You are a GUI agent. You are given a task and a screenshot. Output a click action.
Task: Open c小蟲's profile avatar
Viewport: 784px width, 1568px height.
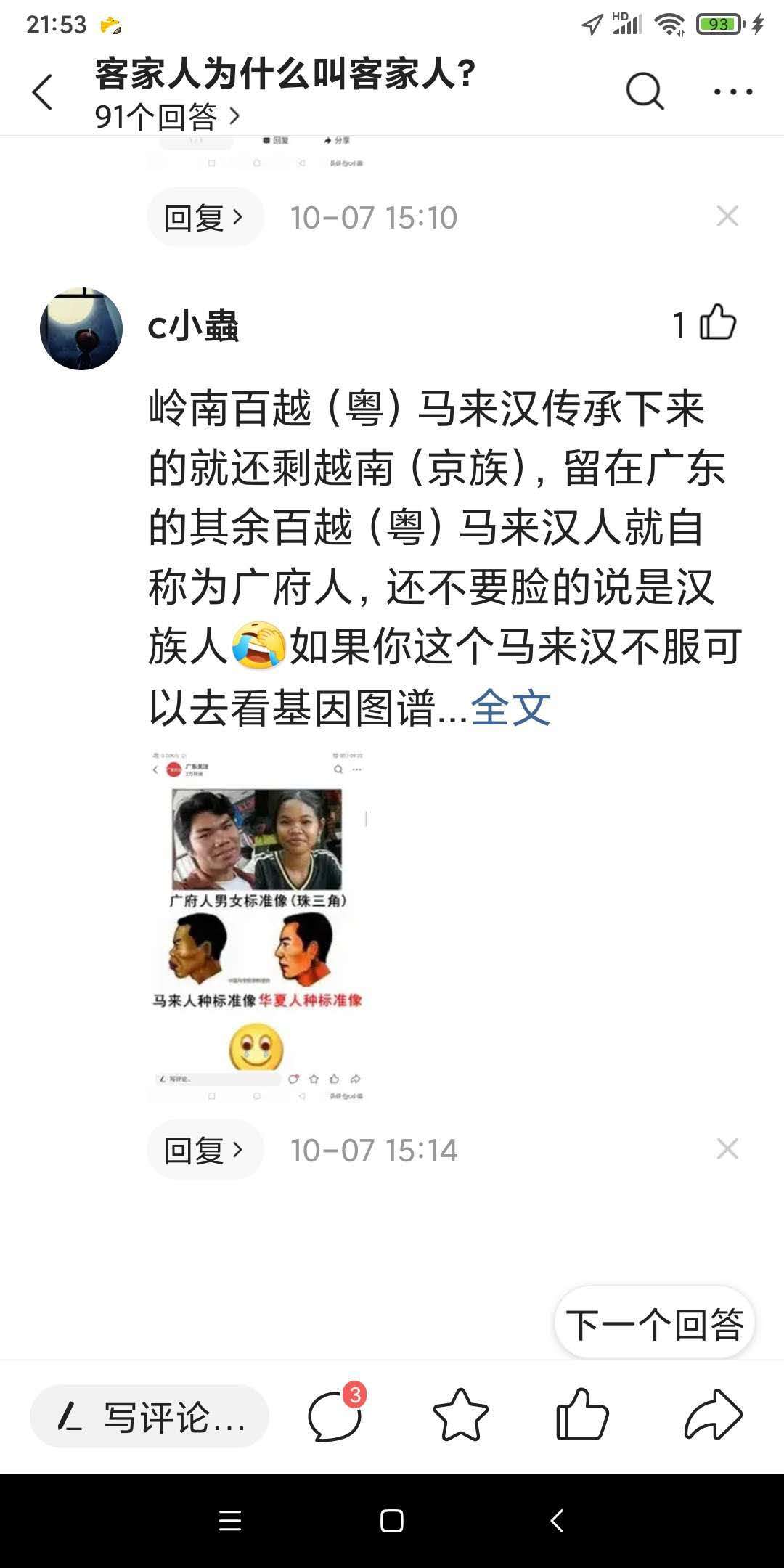tap(81, 329)
